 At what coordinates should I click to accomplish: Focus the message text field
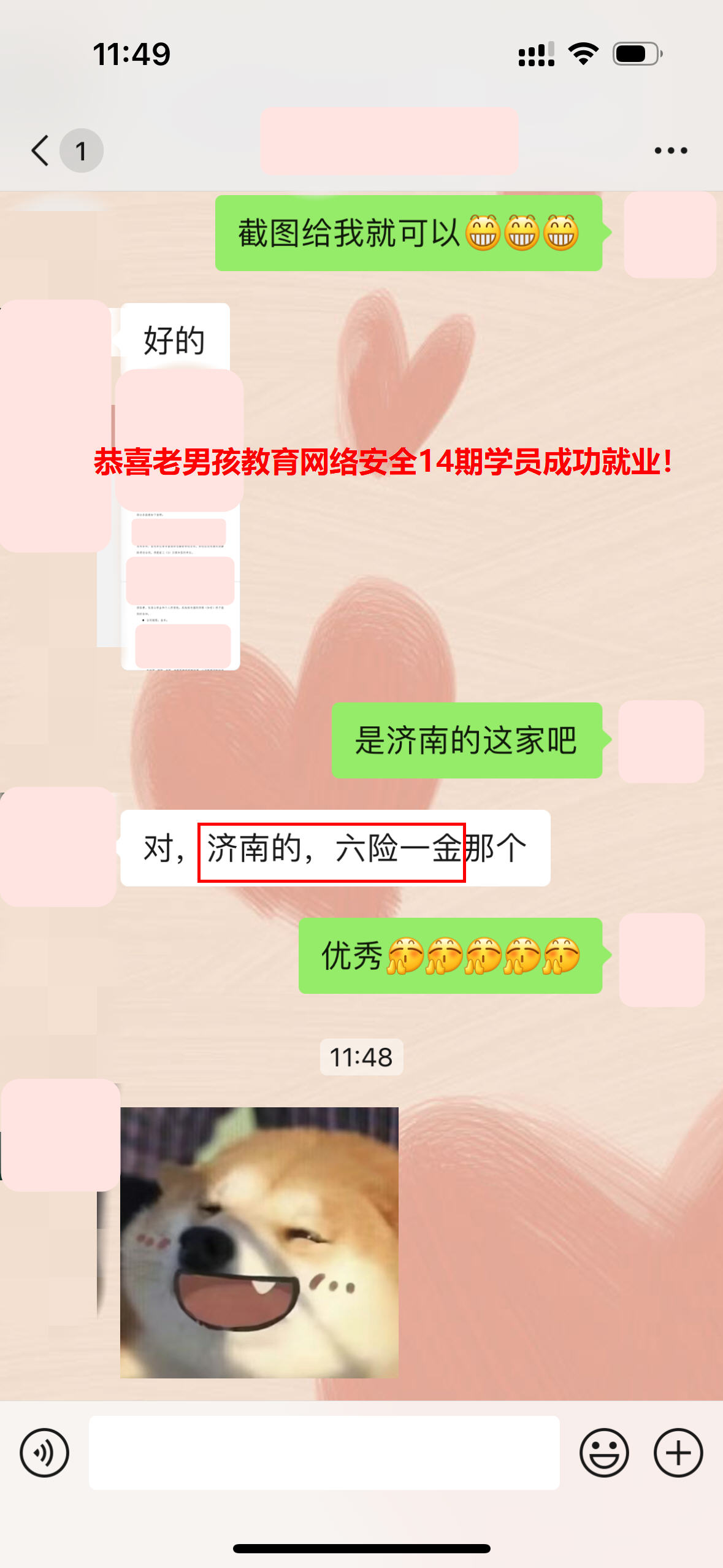tap(324, 1452)
